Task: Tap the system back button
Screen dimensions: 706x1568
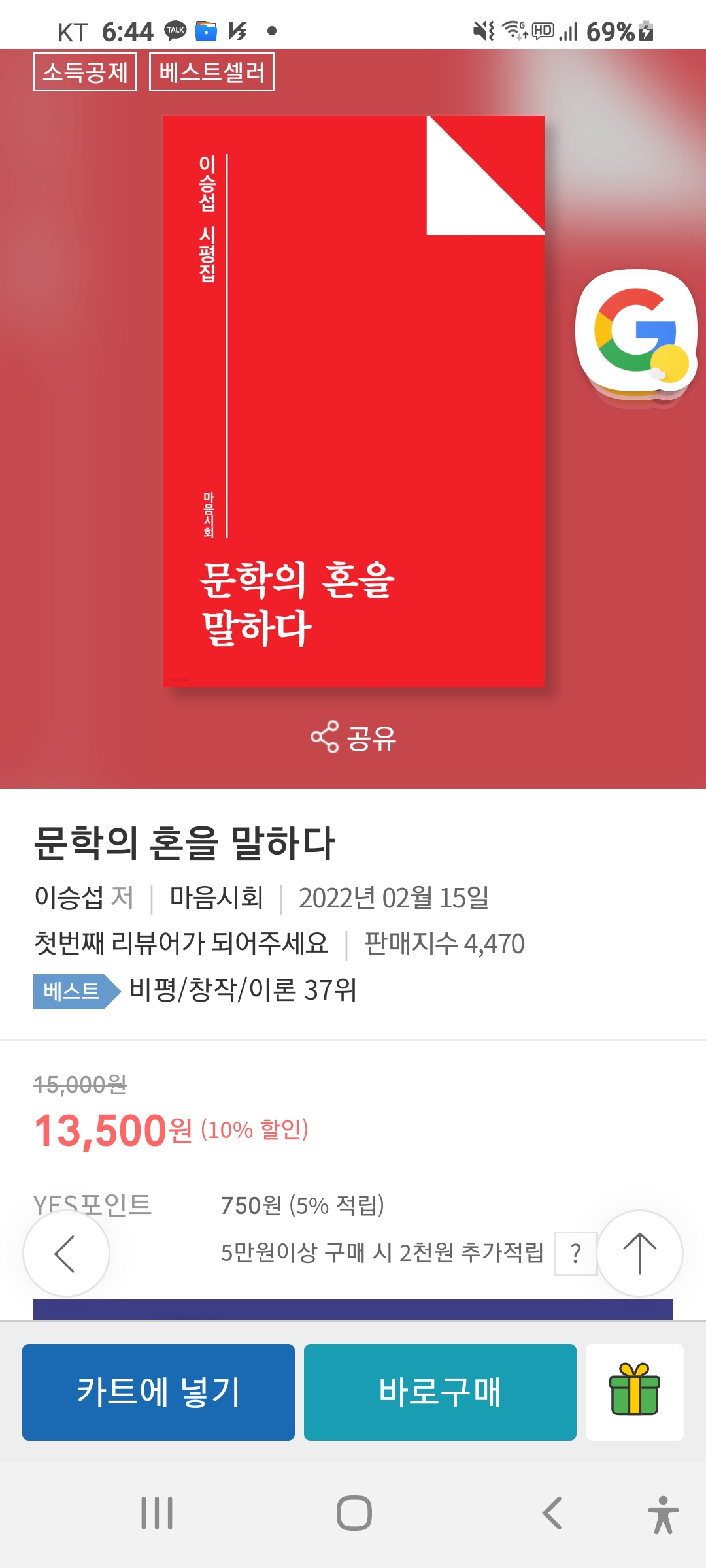Action: [x=552, y=1513]
